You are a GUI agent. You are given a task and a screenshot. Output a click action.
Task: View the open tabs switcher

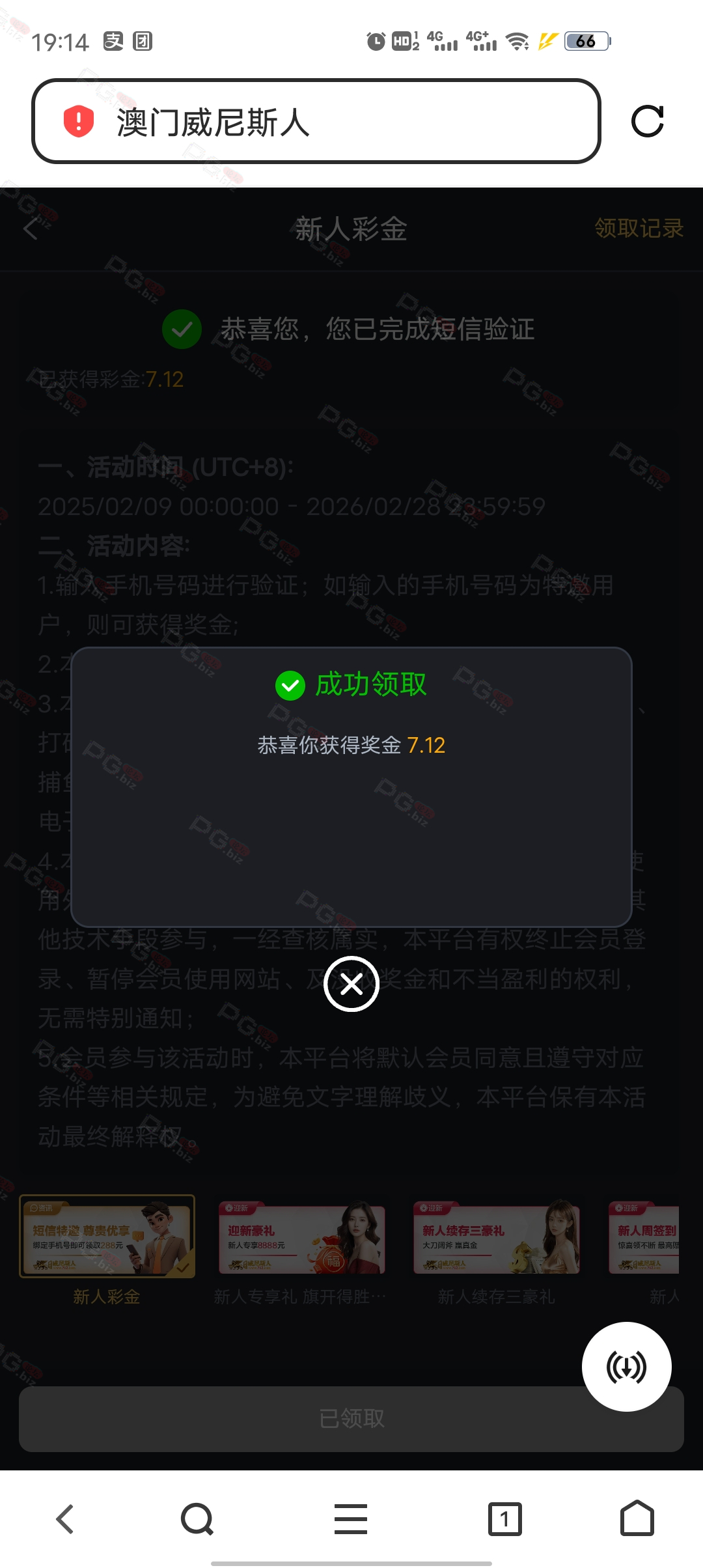504,1519
